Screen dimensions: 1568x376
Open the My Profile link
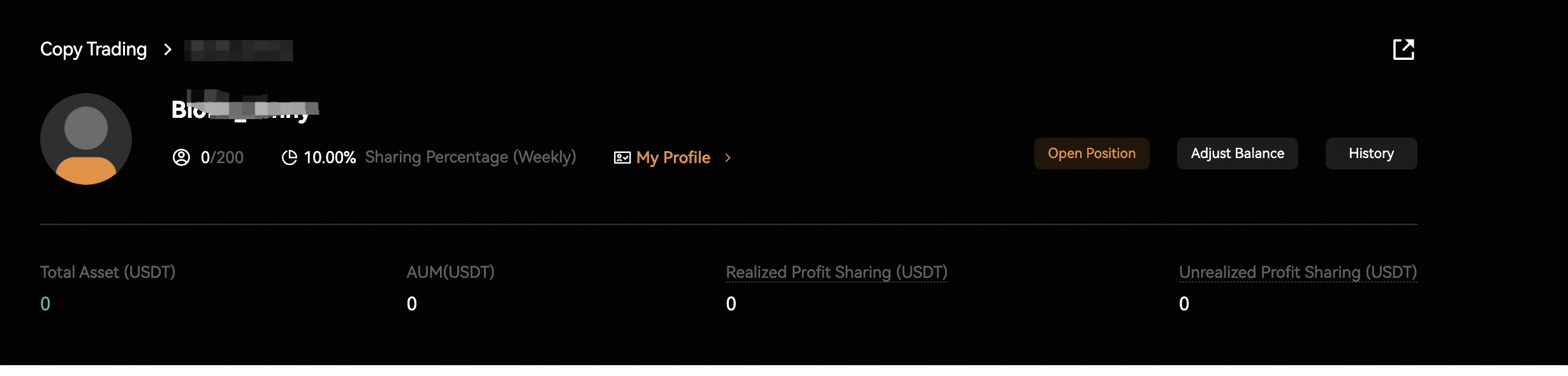click(x=673, y=157)
